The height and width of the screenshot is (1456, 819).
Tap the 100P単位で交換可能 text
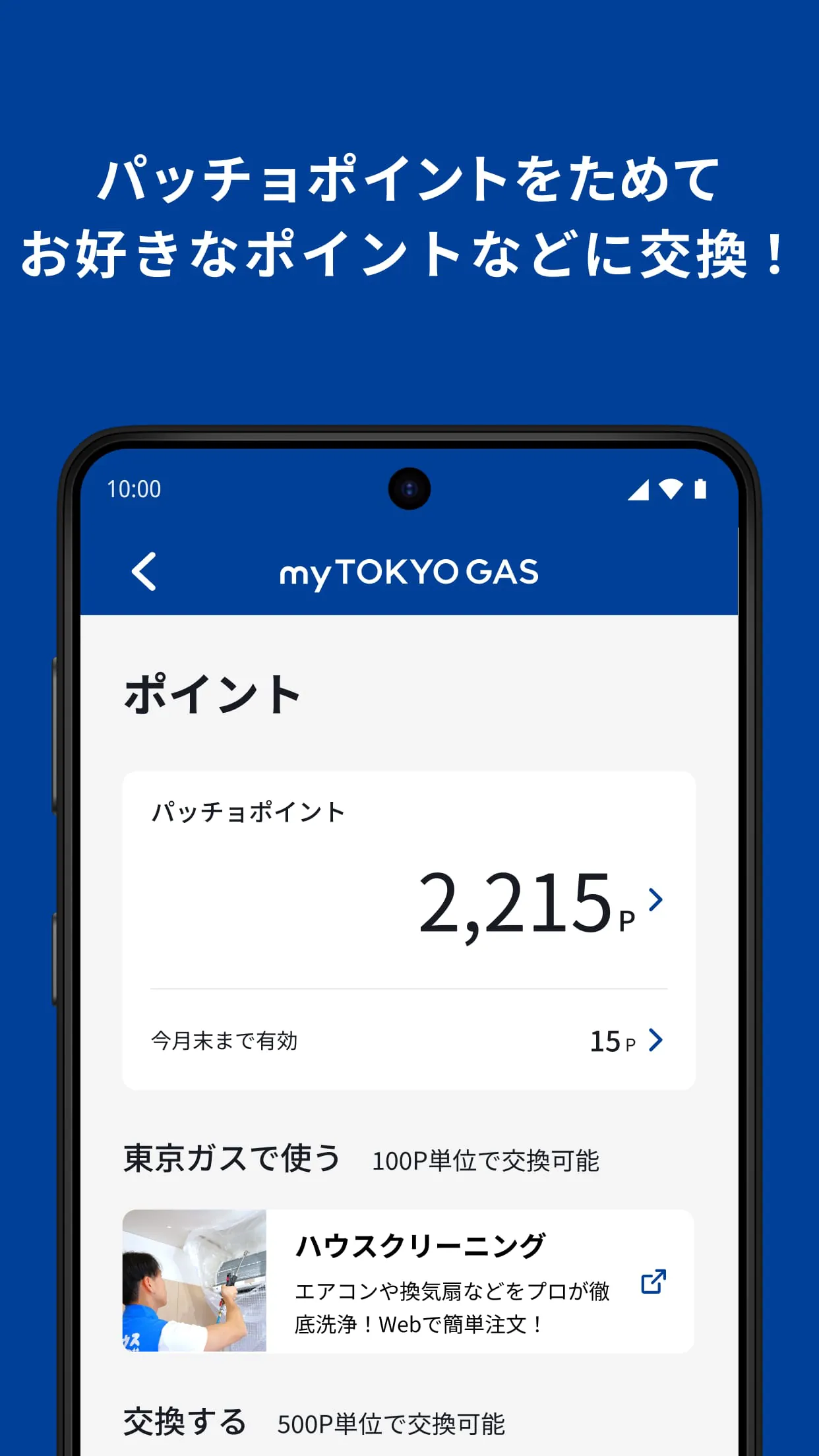click(488, 1162)
